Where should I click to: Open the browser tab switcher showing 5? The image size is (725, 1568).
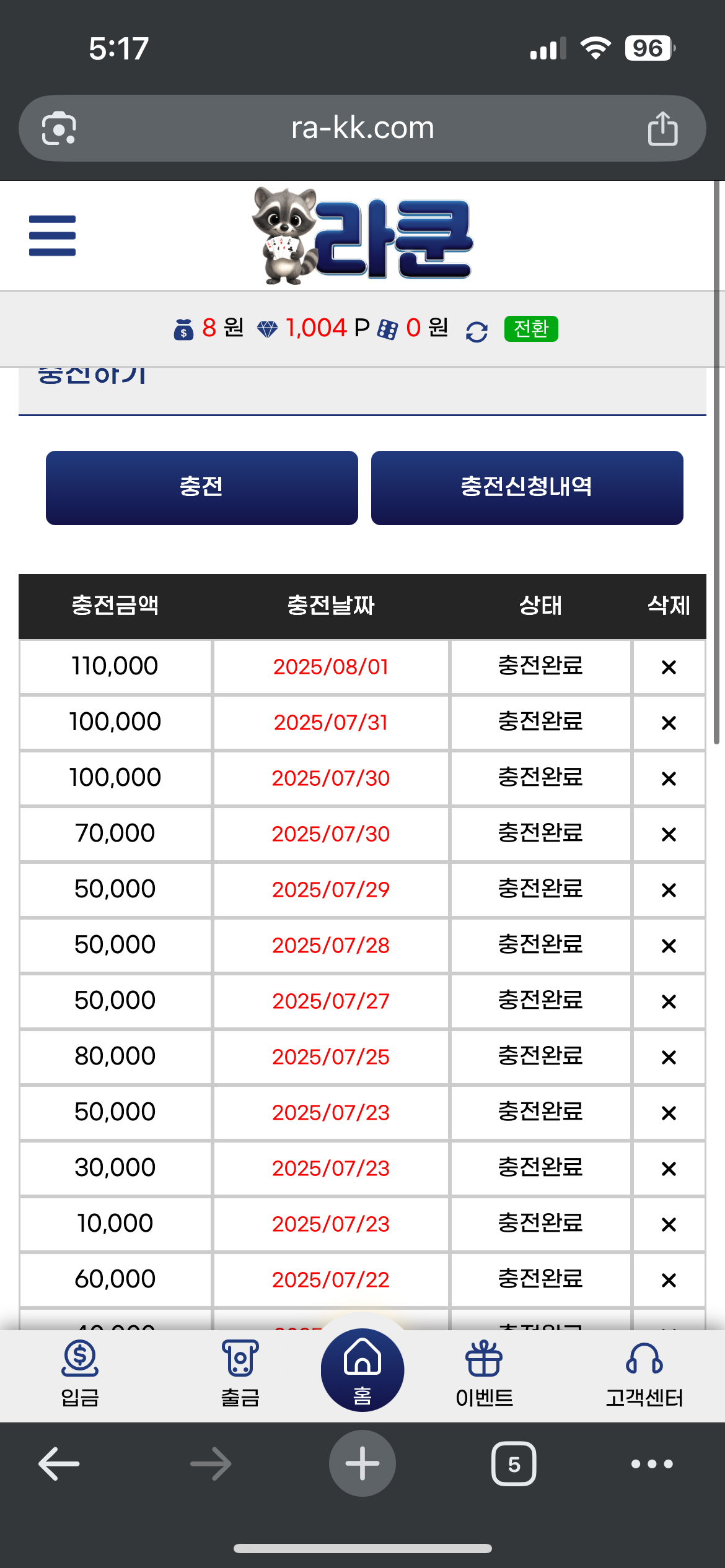coord(514,1464)
